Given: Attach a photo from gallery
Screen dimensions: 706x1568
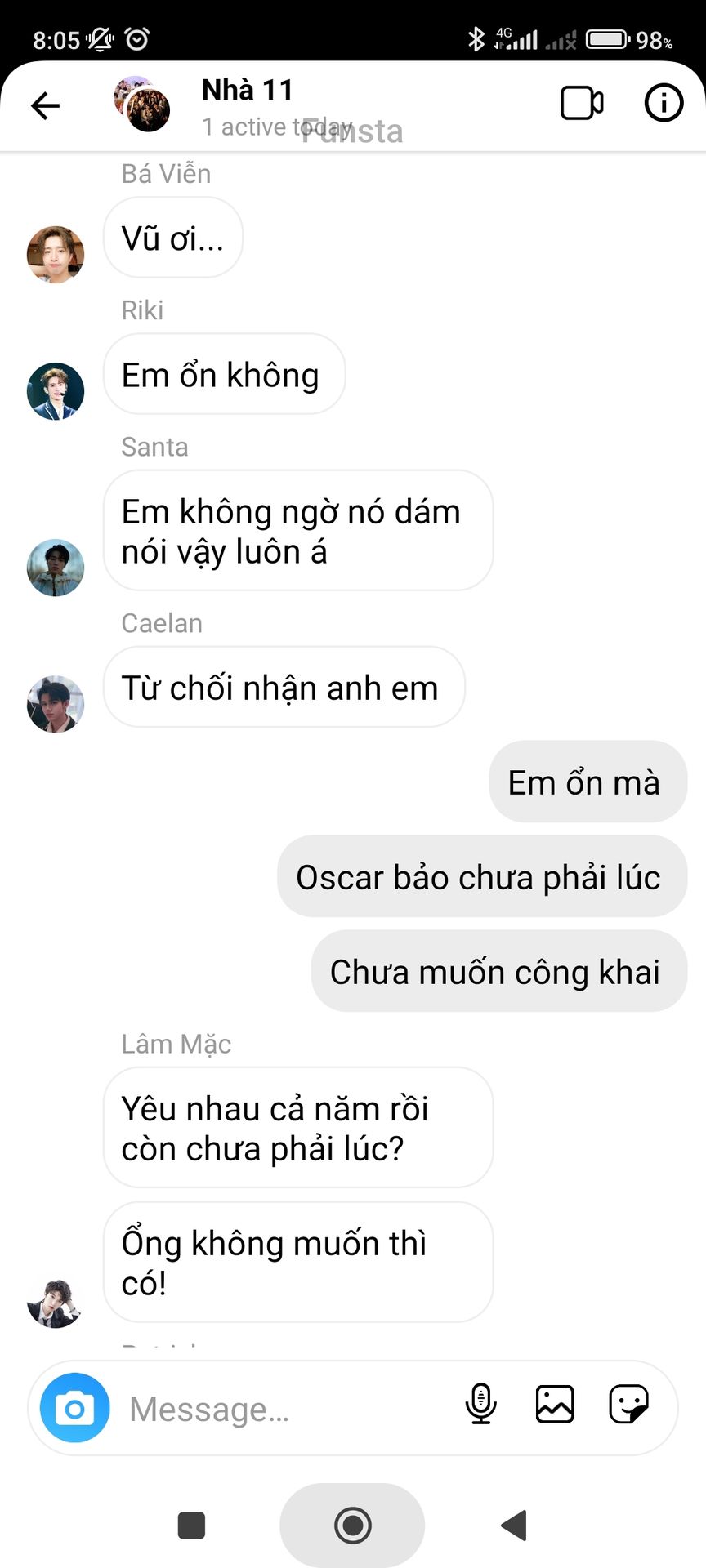Looking at the screenshot, I should tap(555, 1405).
